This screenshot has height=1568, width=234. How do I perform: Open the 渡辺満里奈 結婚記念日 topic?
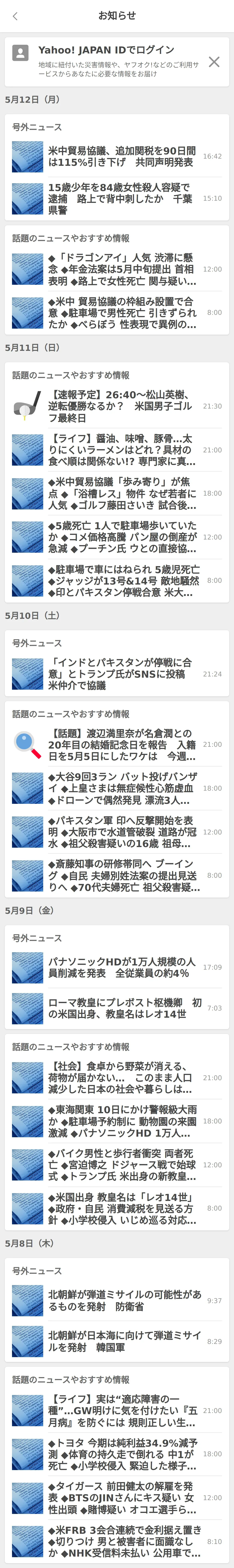pos(122,744)
